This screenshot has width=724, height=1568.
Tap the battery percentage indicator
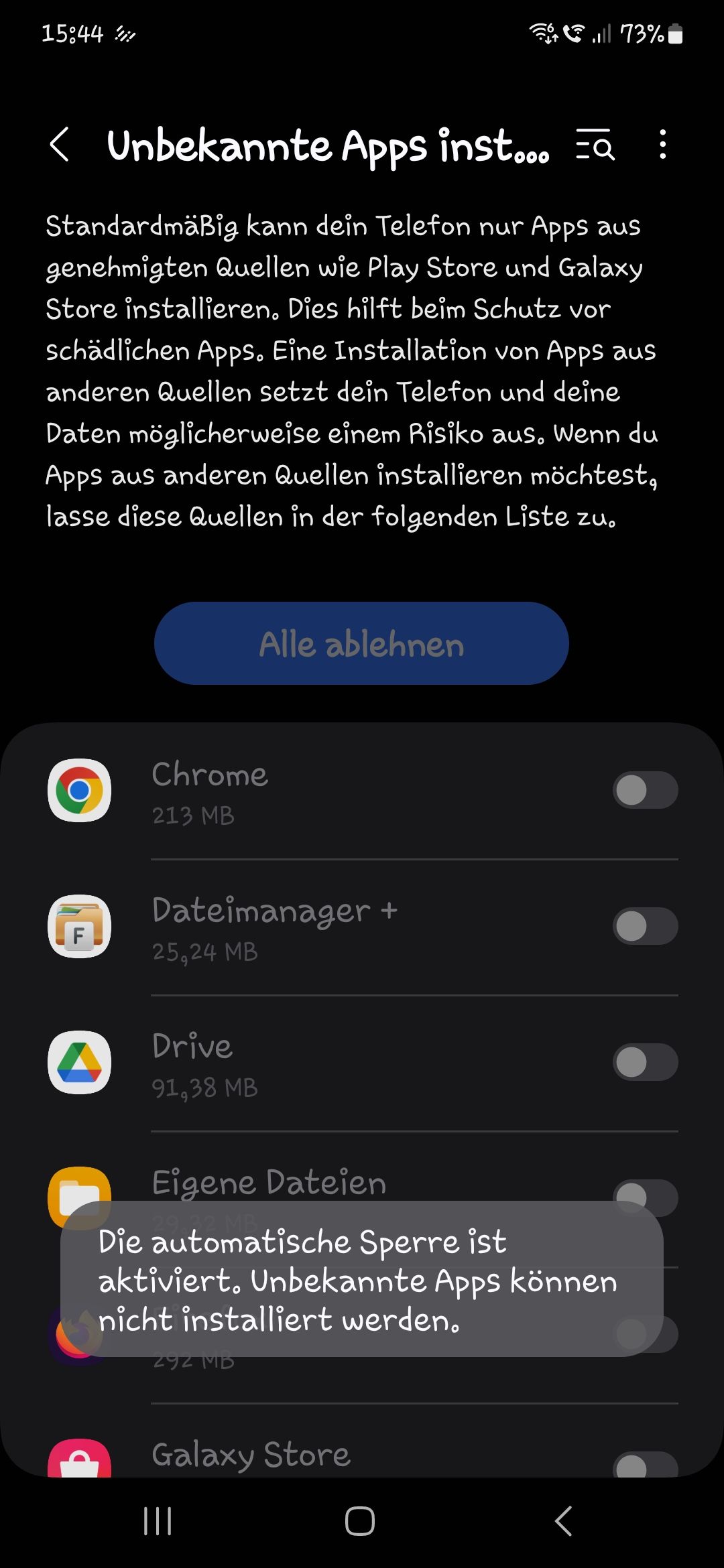[x=641, y=32]
